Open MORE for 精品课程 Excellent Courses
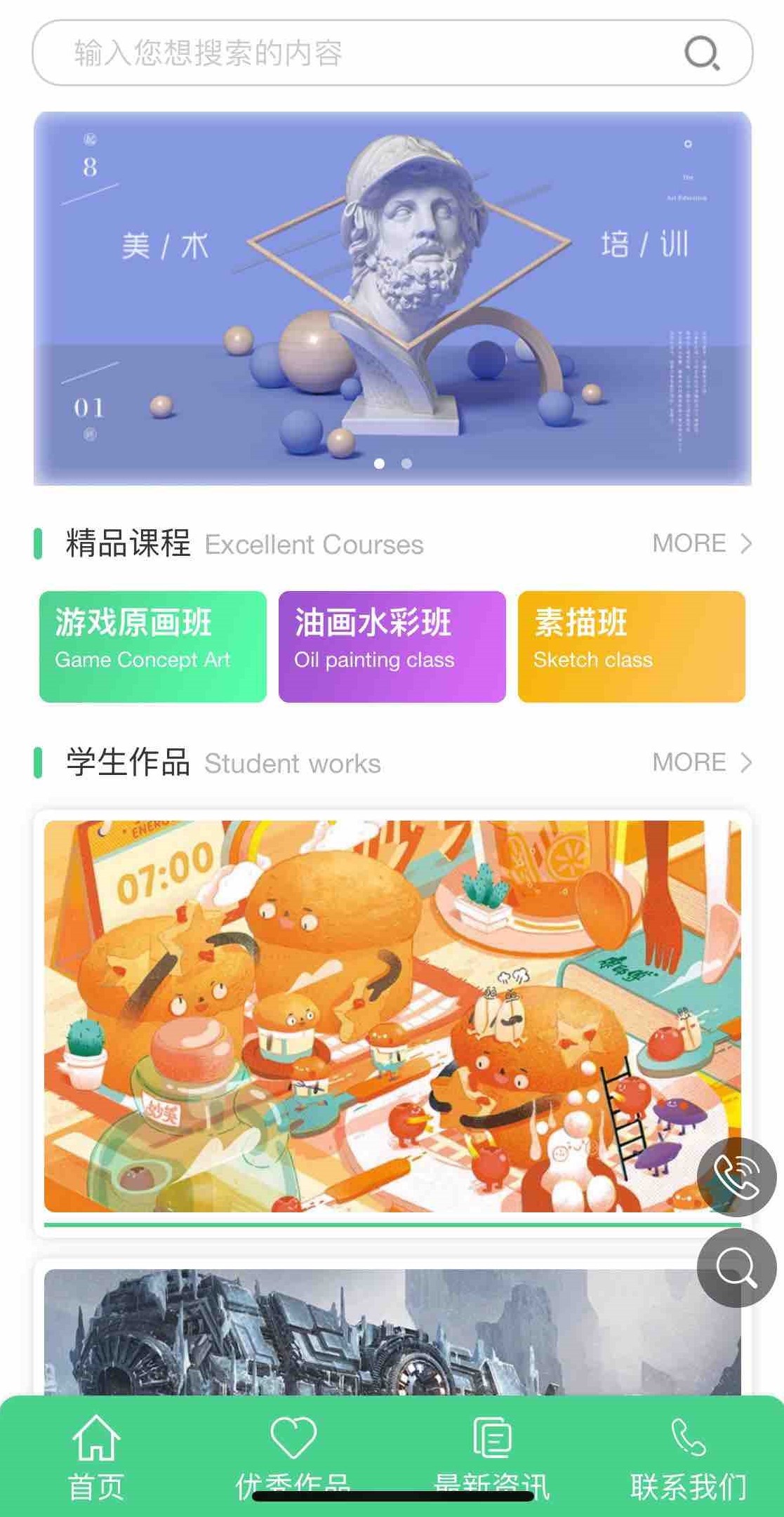 tap(701, 543)
